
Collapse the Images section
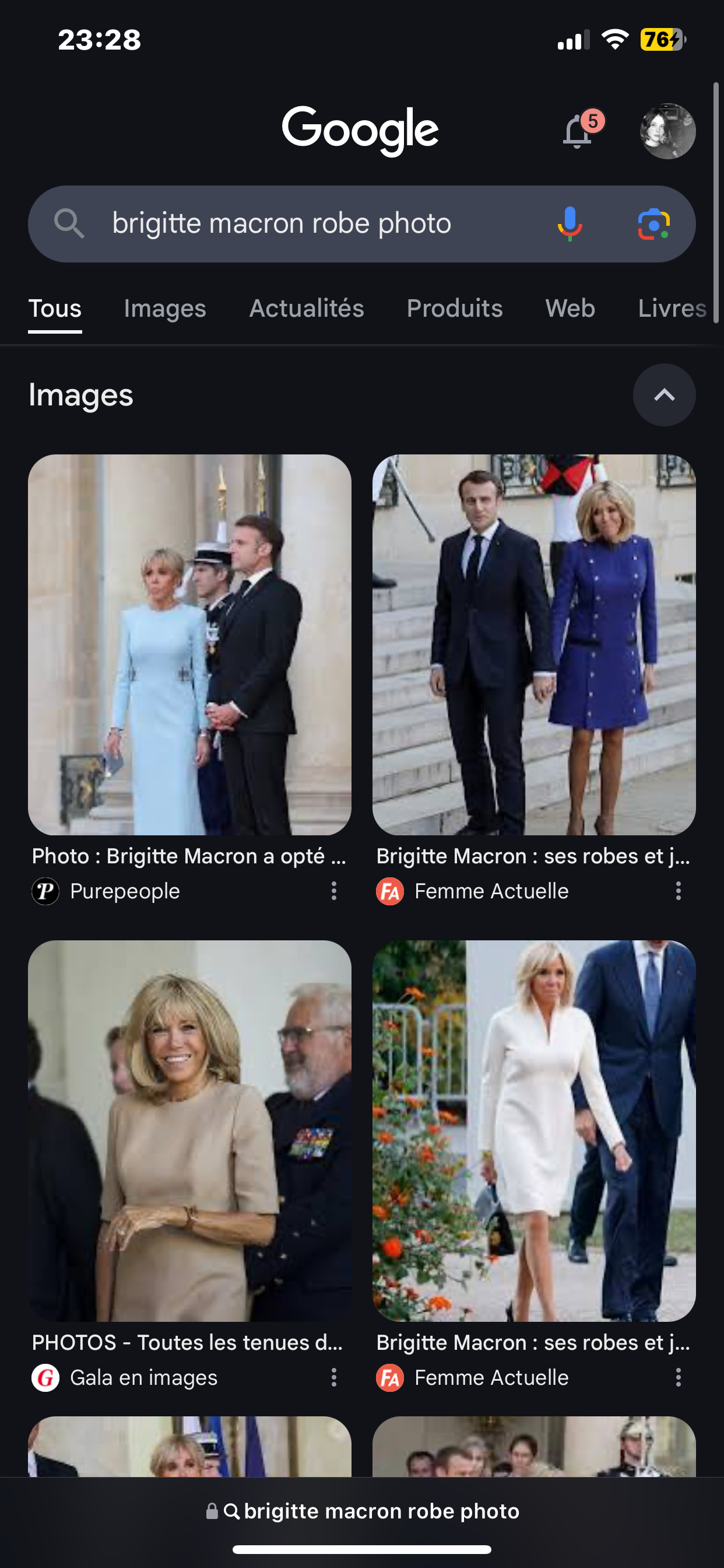click(664, 395)
